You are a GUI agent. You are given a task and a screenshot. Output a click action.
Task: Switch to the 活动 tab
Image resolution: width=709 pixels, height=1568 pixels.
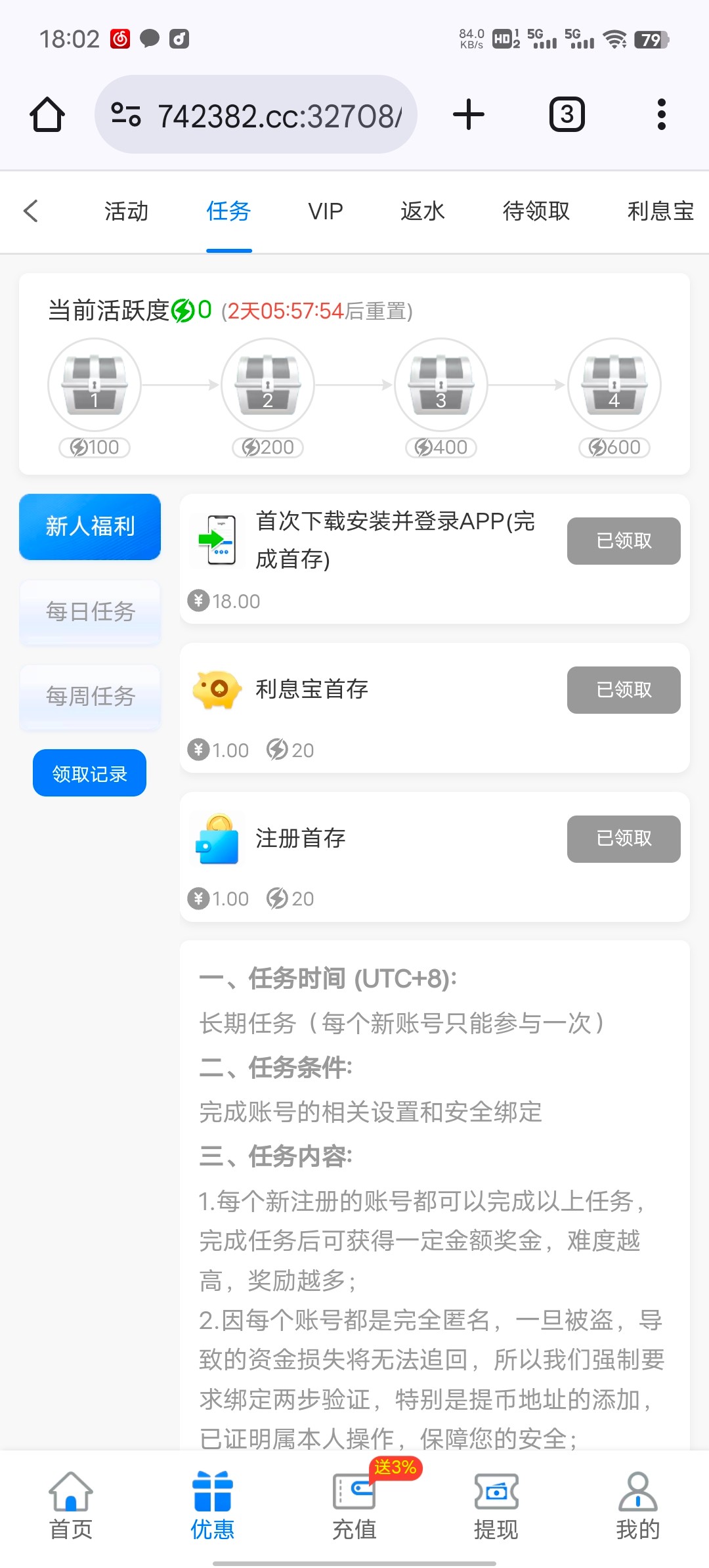tap(126, 211)
